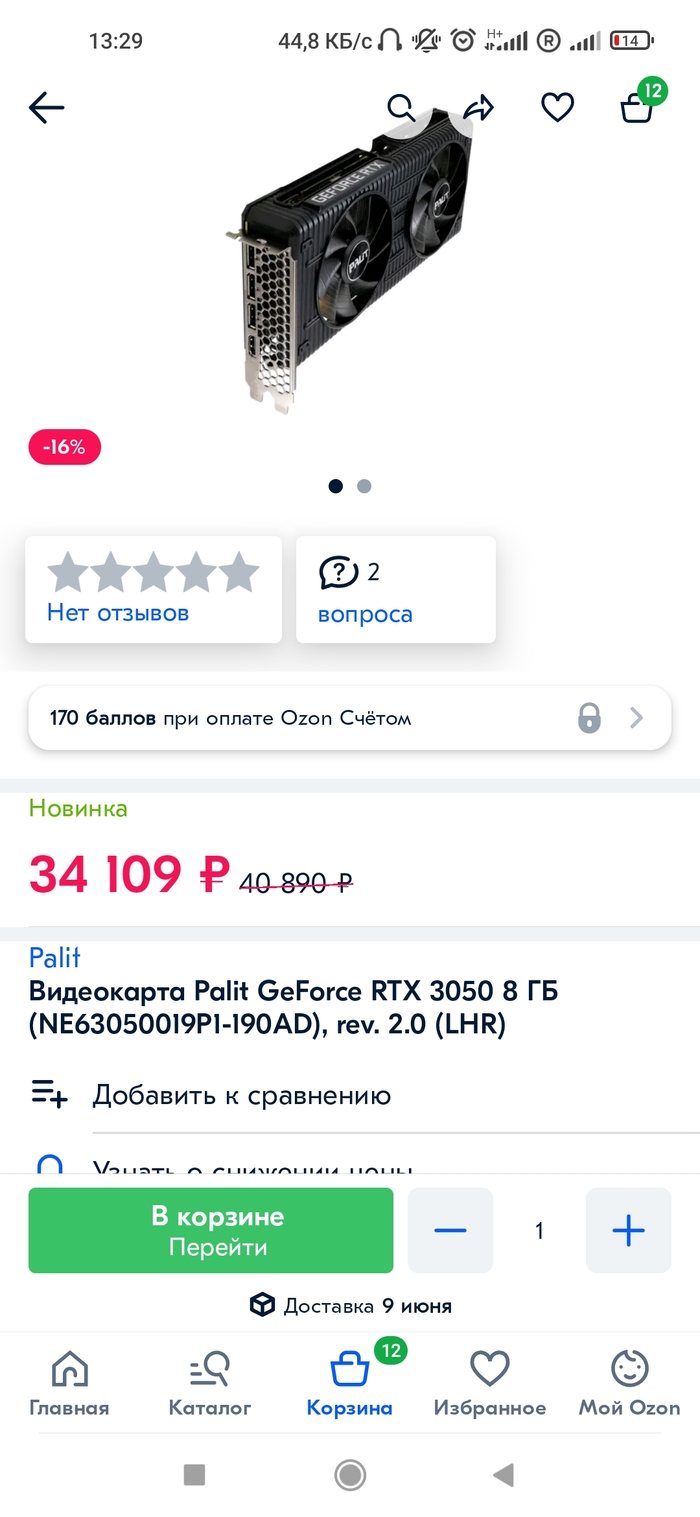Open the reviews card "Нет отзывов"
Image resolution: width=700 pixels, height=1517 pixels.
pyautogui.click(x=153, y=589)
